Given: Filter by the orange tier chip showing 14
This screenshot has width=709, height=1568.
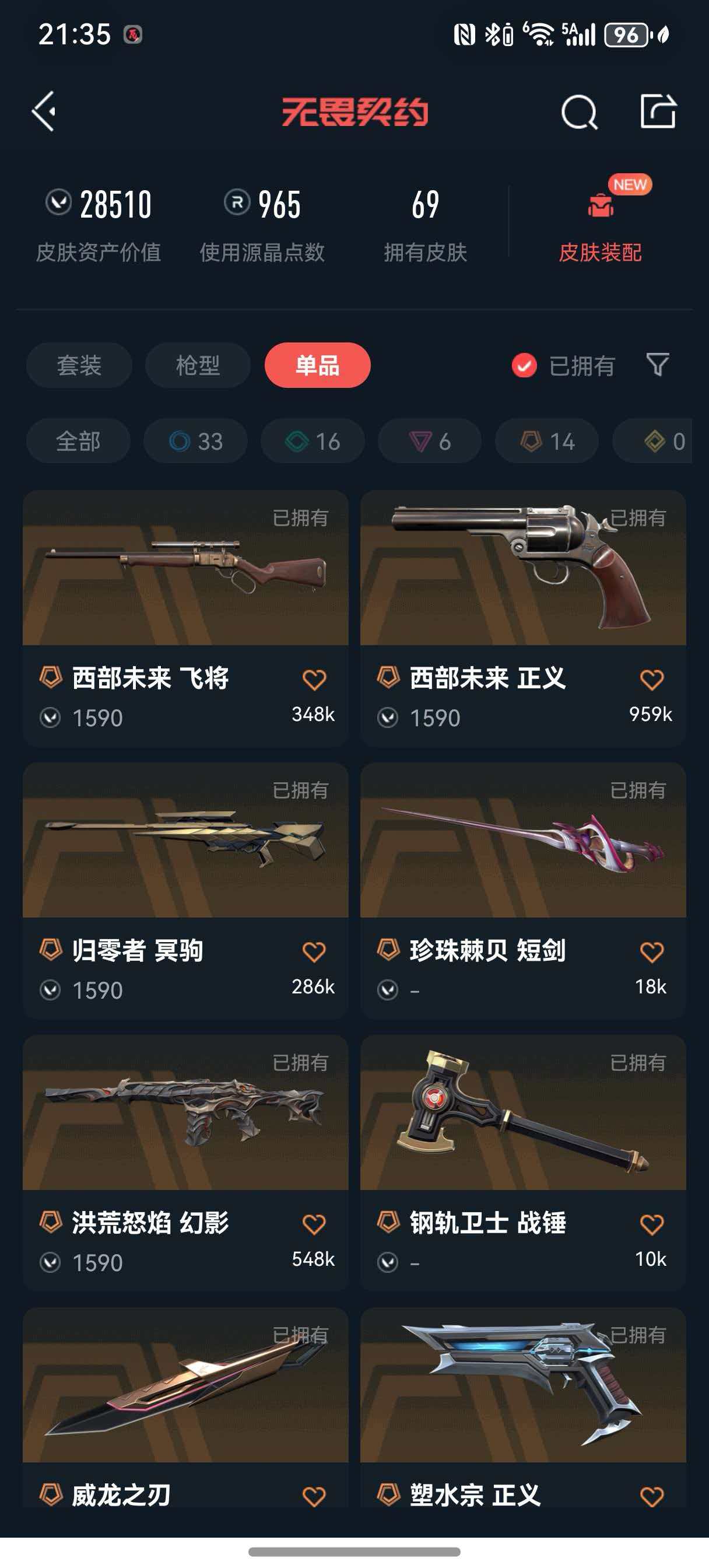Looking at the screenshot, I should pyautogui.click(x=547, y=442).
